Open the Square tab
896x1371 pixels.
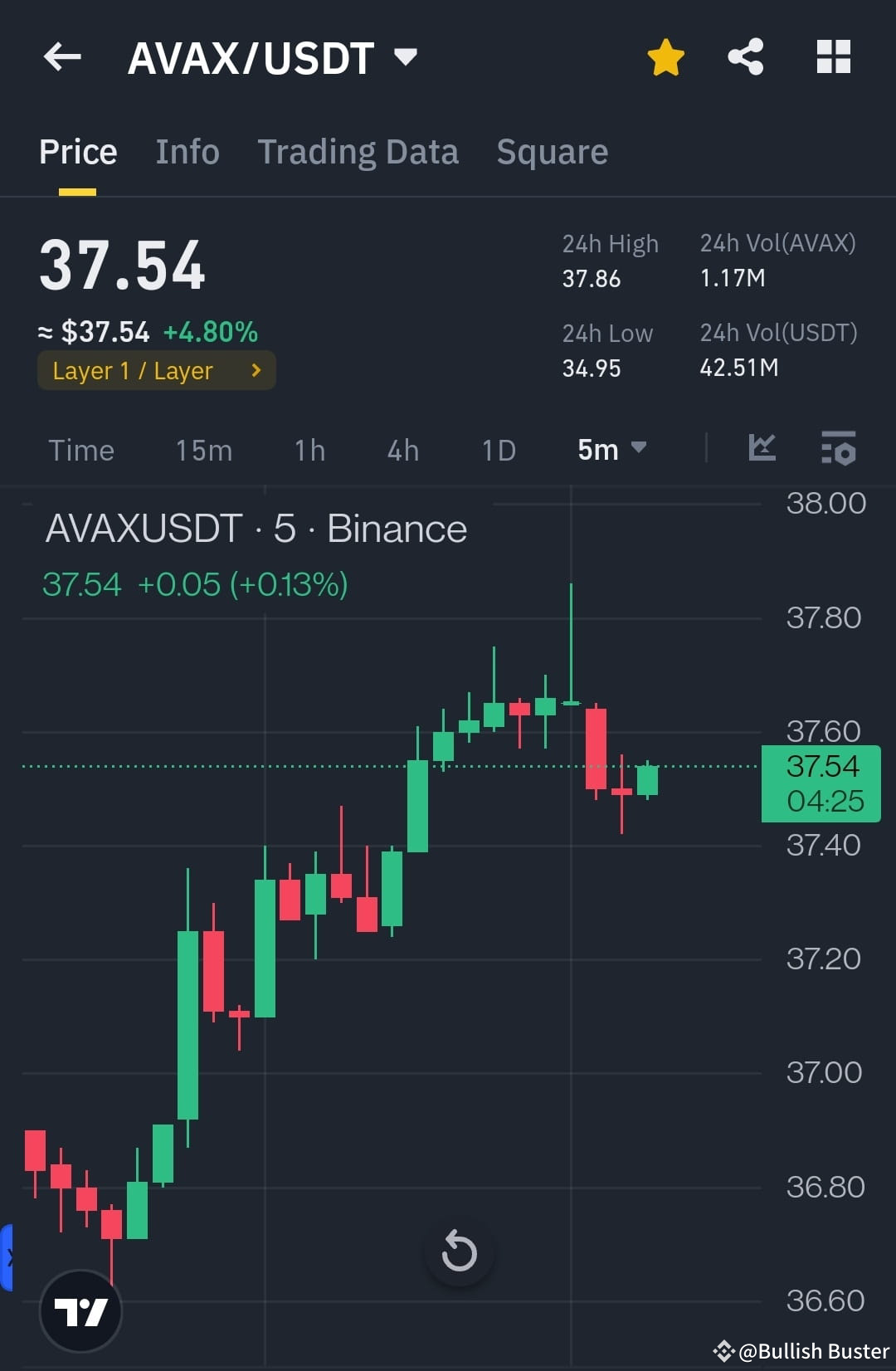pos(552,151)
